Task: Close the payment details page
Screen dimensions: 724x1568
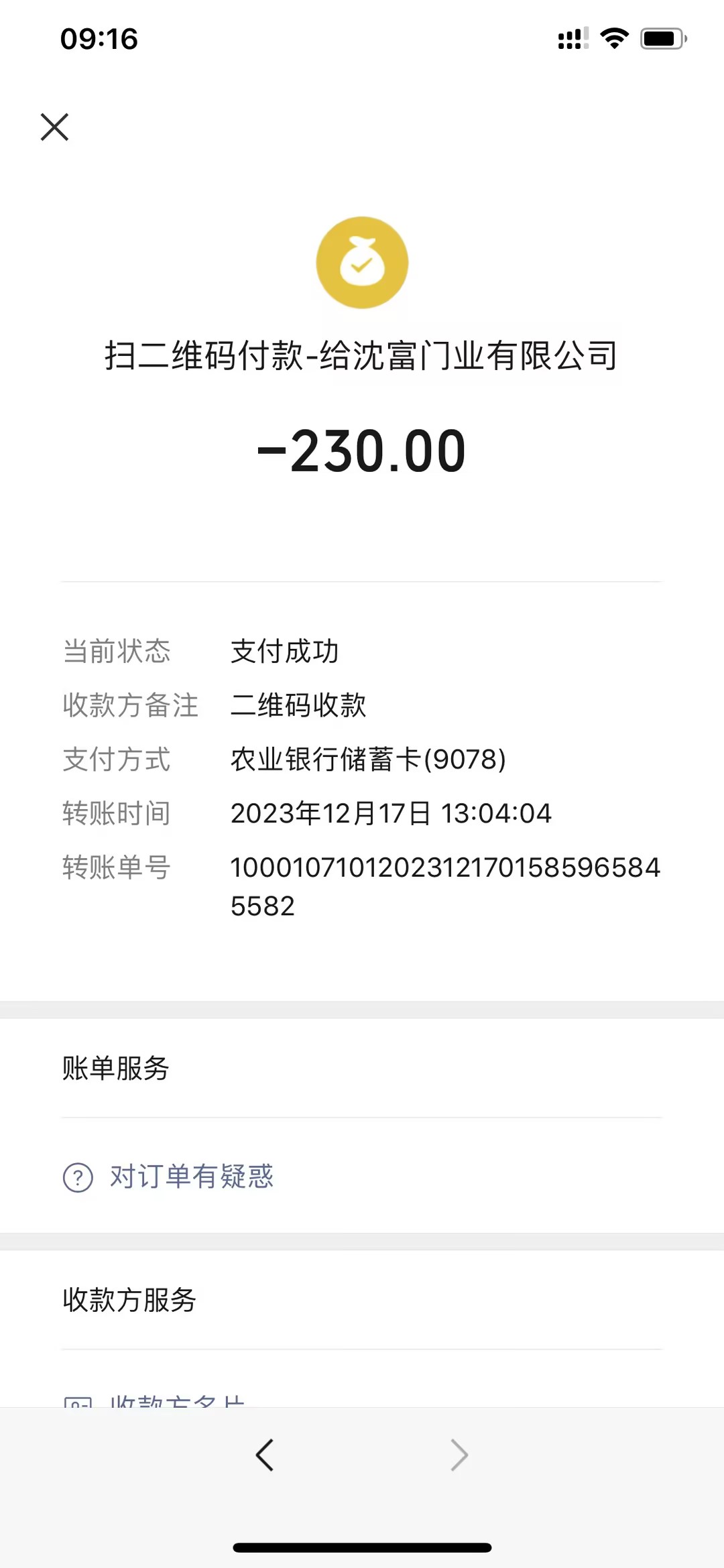Action: tap(54, 127)
